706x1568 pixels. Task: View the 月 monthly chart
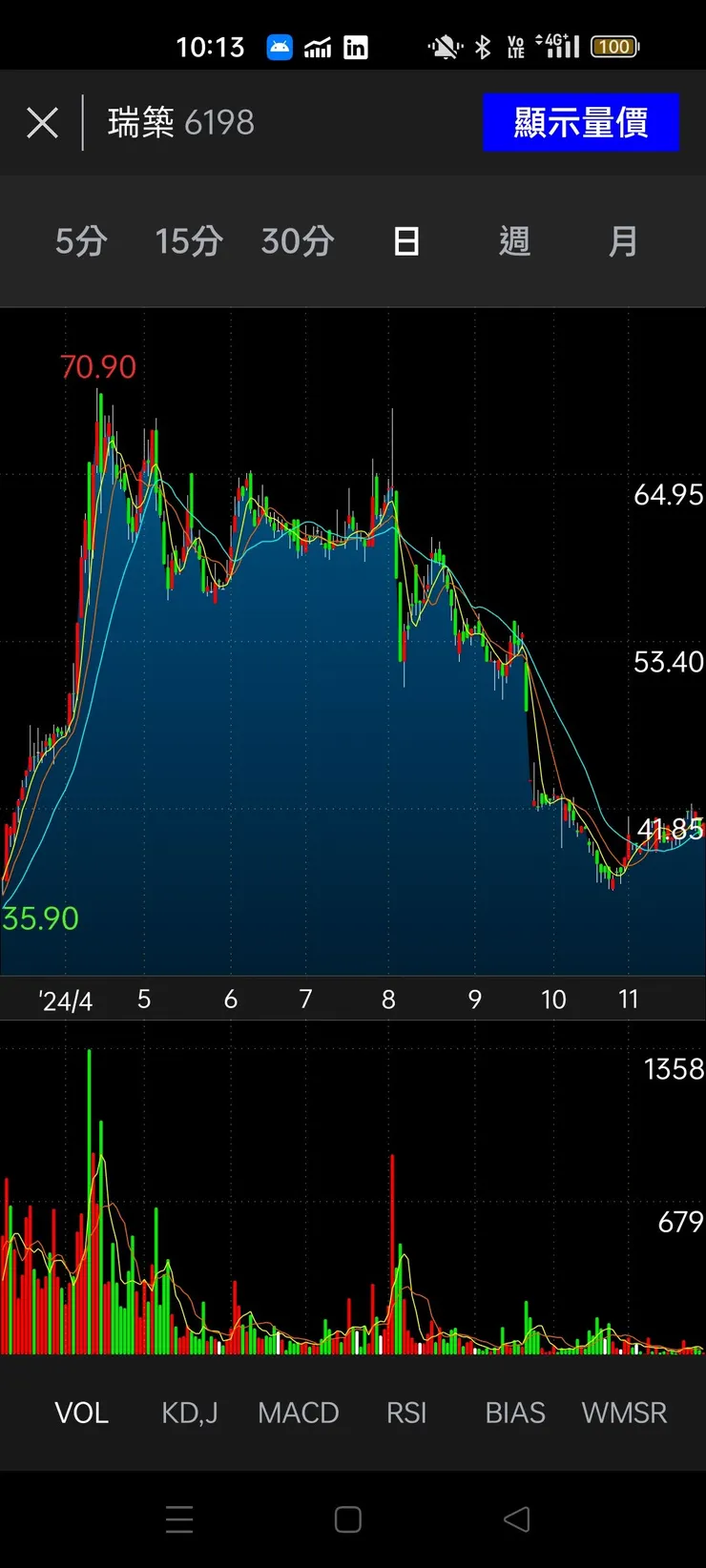pyautogui.click(x=623, y=241)
